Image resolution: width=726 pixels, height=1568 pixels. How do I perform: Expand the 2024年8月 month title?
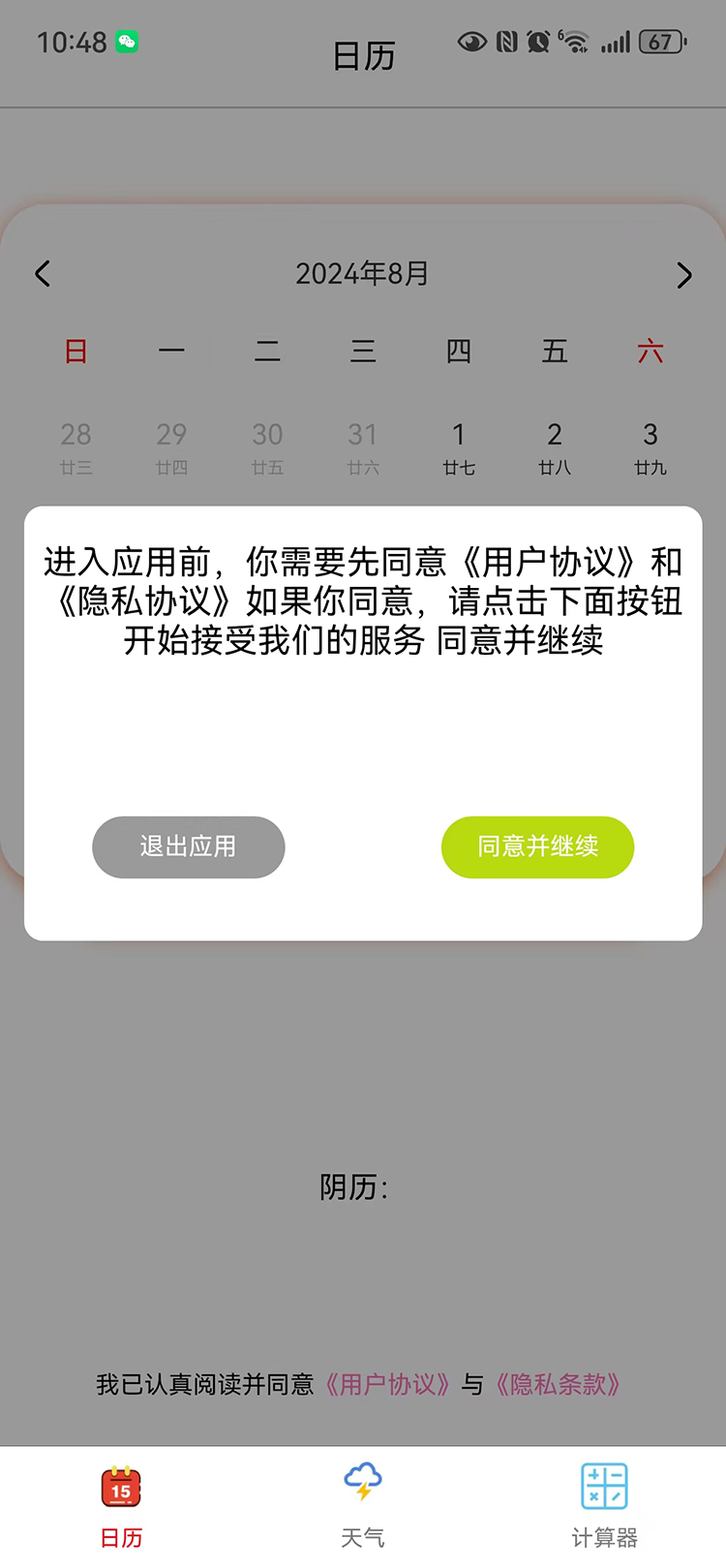[362, 274]
